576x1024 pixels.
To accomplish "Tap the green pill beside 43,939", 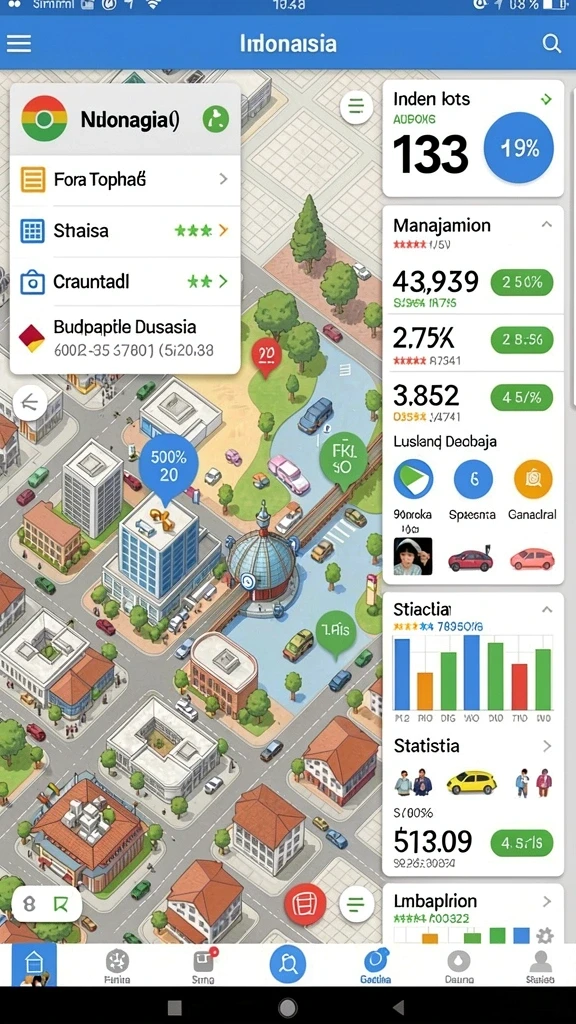I will (522, 282).
